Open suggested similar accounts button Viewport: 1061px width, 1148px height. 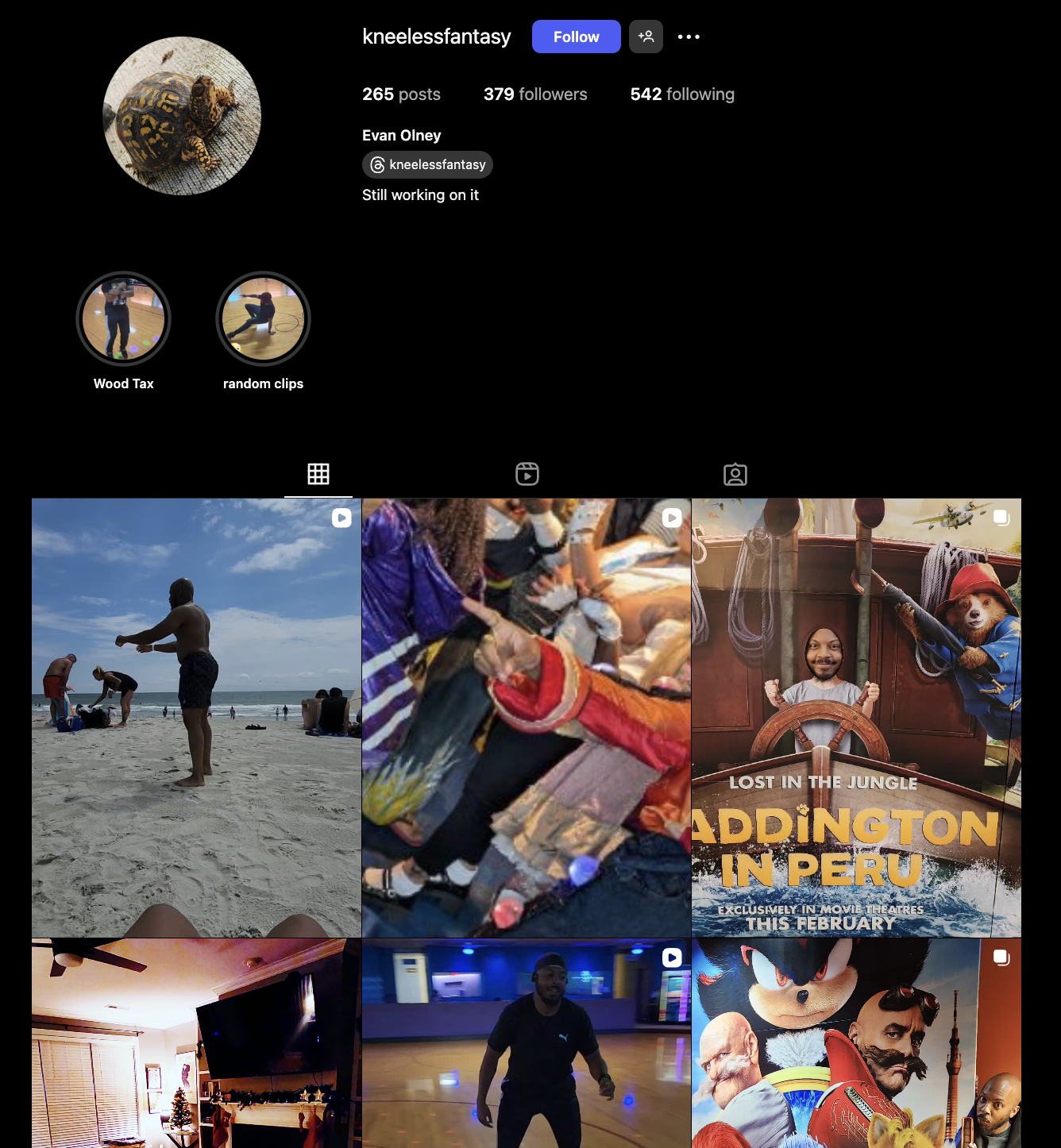[x=646, y=37]
